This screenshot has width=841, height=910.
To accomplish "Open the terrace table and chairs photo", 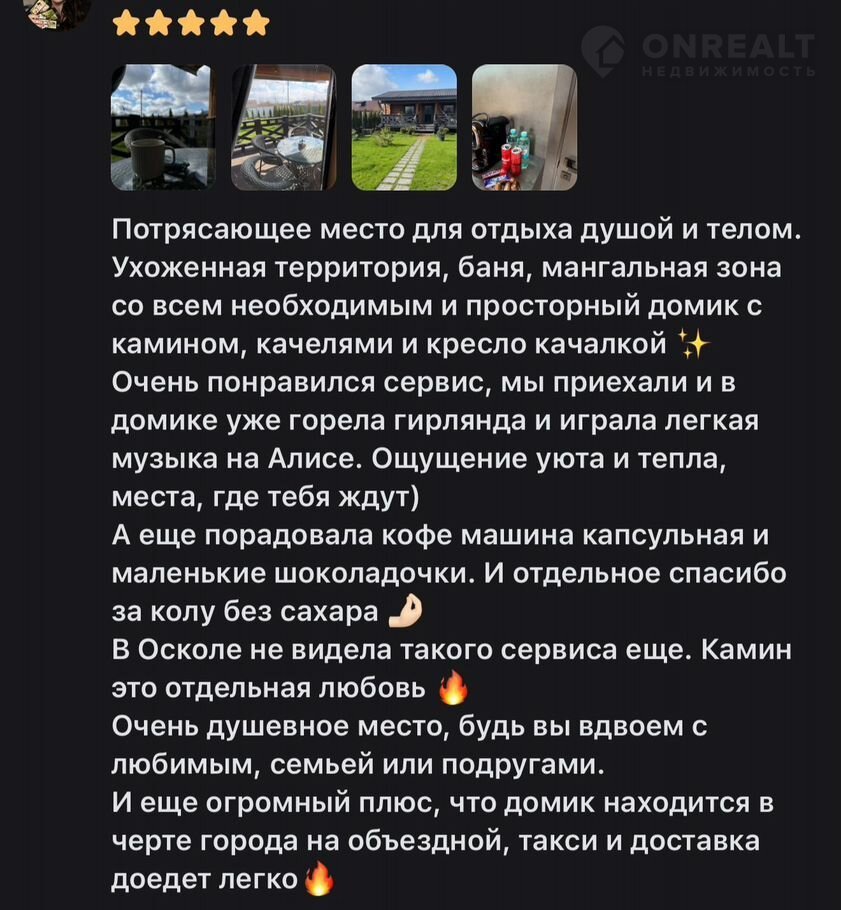I will (x=283, y=127).
